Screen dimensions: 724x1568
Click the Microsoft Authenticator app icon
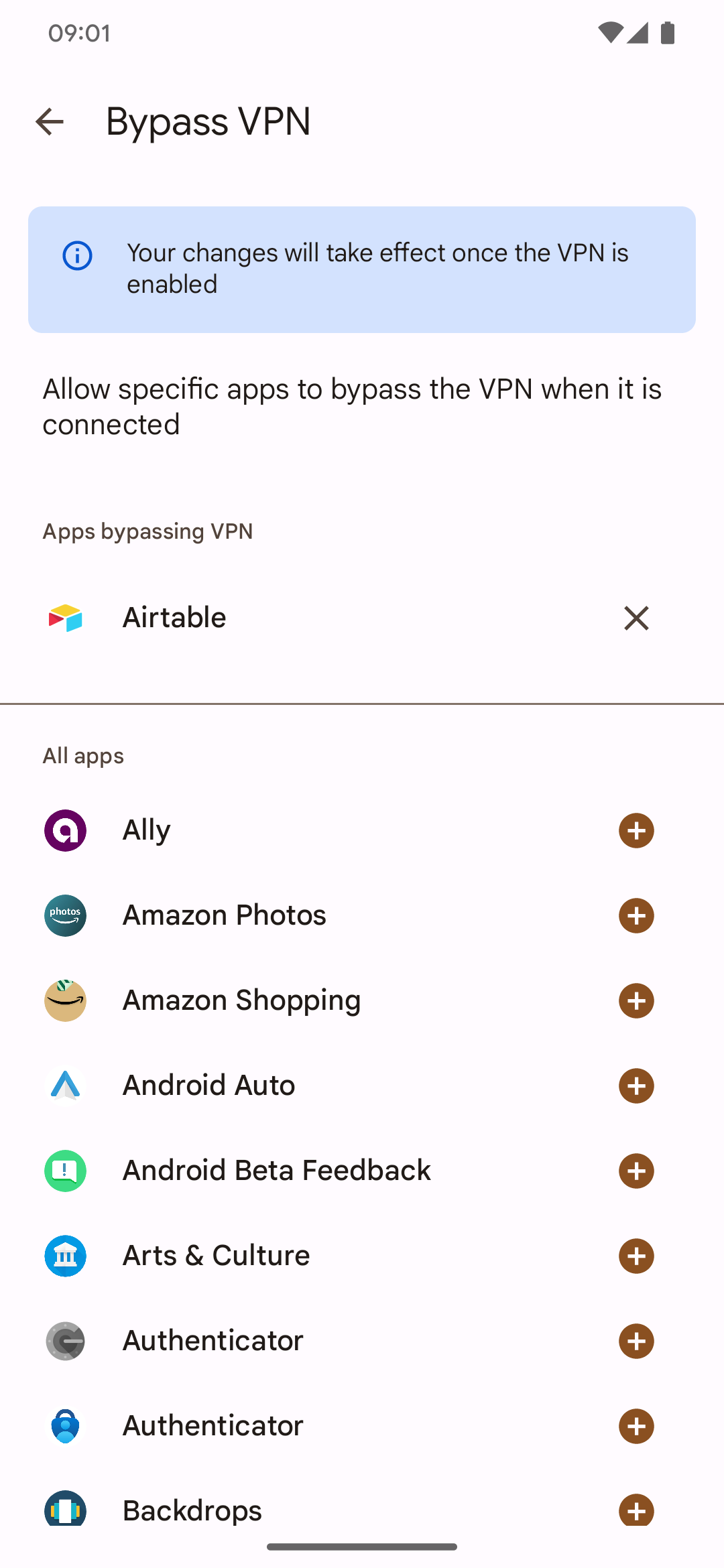tap(64, 1425)
